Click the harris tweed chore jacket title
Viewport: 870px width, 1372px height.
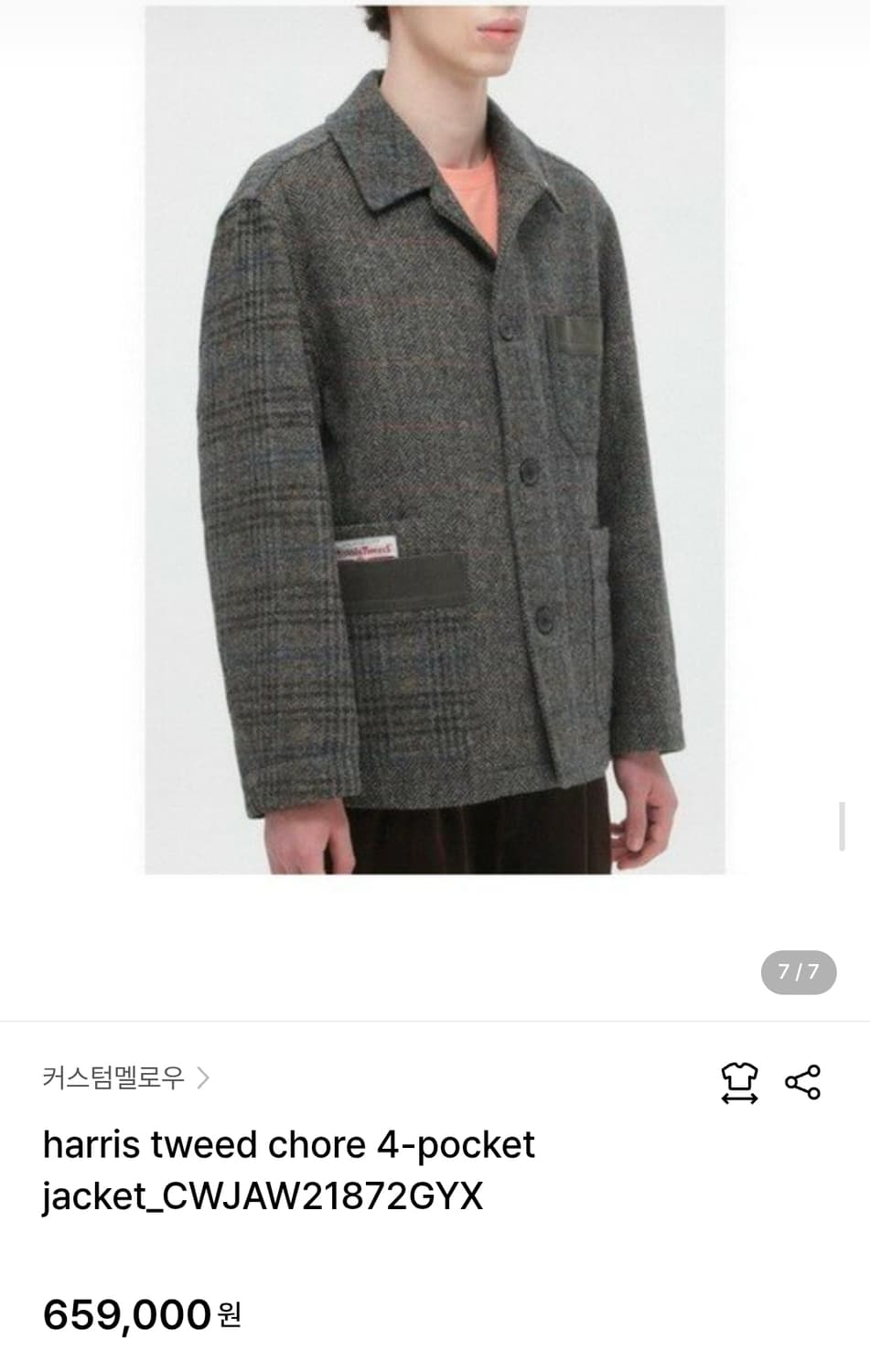(x=288, y=1143)
